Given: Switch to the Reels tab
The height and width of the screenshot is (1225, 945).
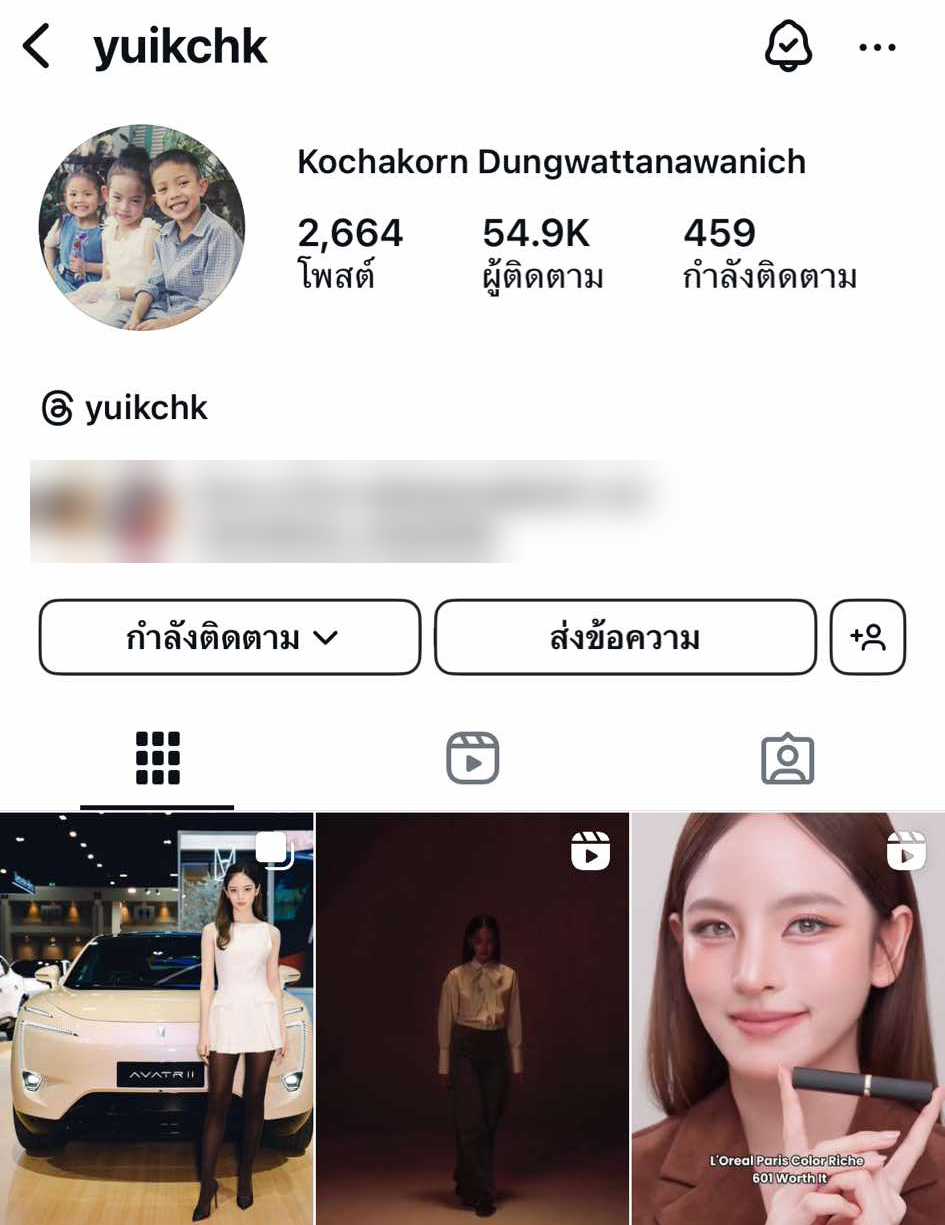Looking at the screenshot, I should 472,759.
